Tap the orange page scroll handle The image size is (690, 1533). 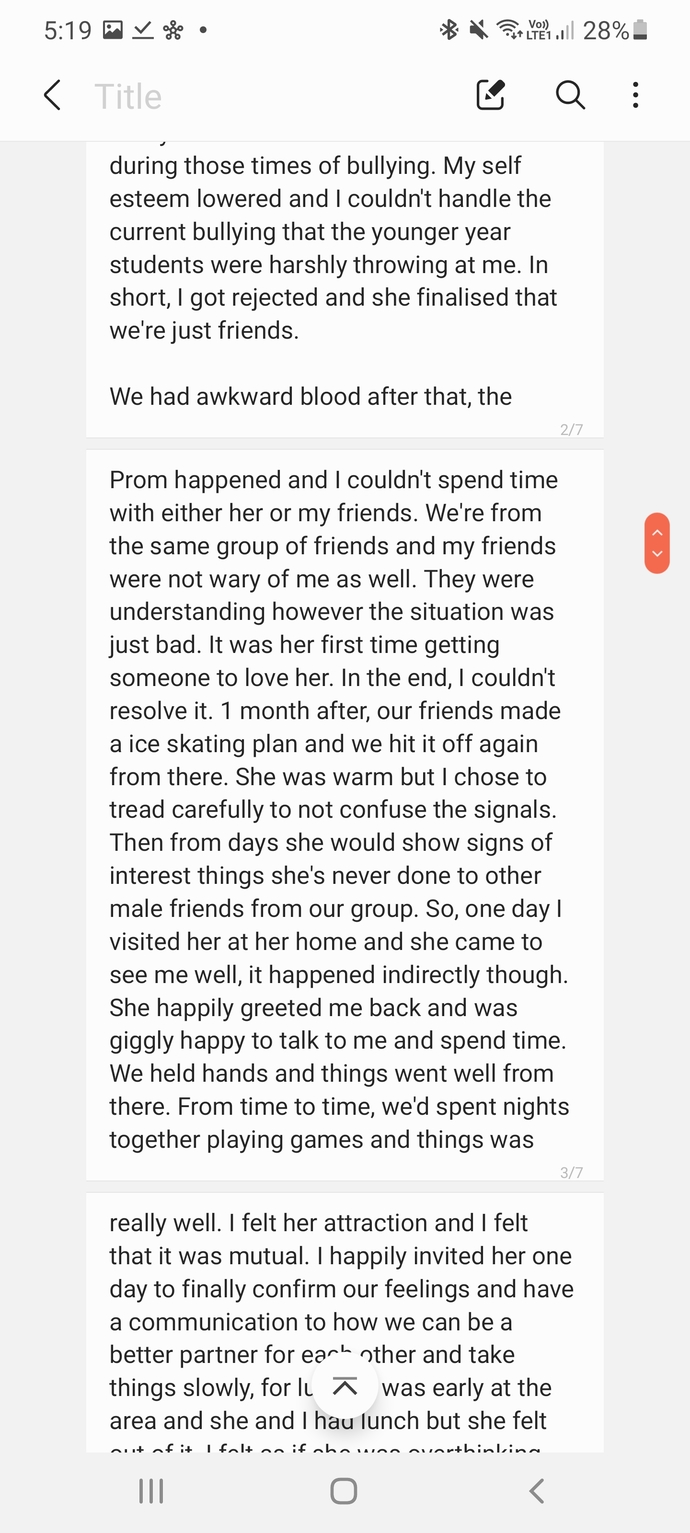point(657,543)
